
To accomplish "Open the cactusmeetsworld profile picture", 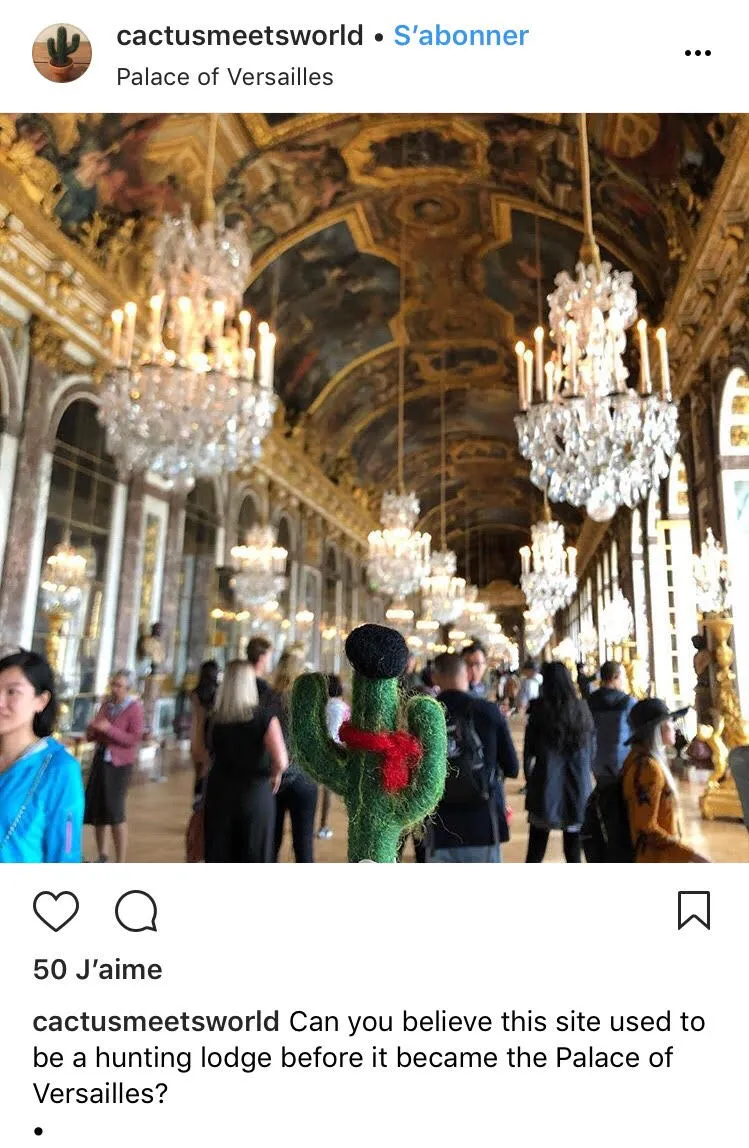I will [x=62, y=53].
